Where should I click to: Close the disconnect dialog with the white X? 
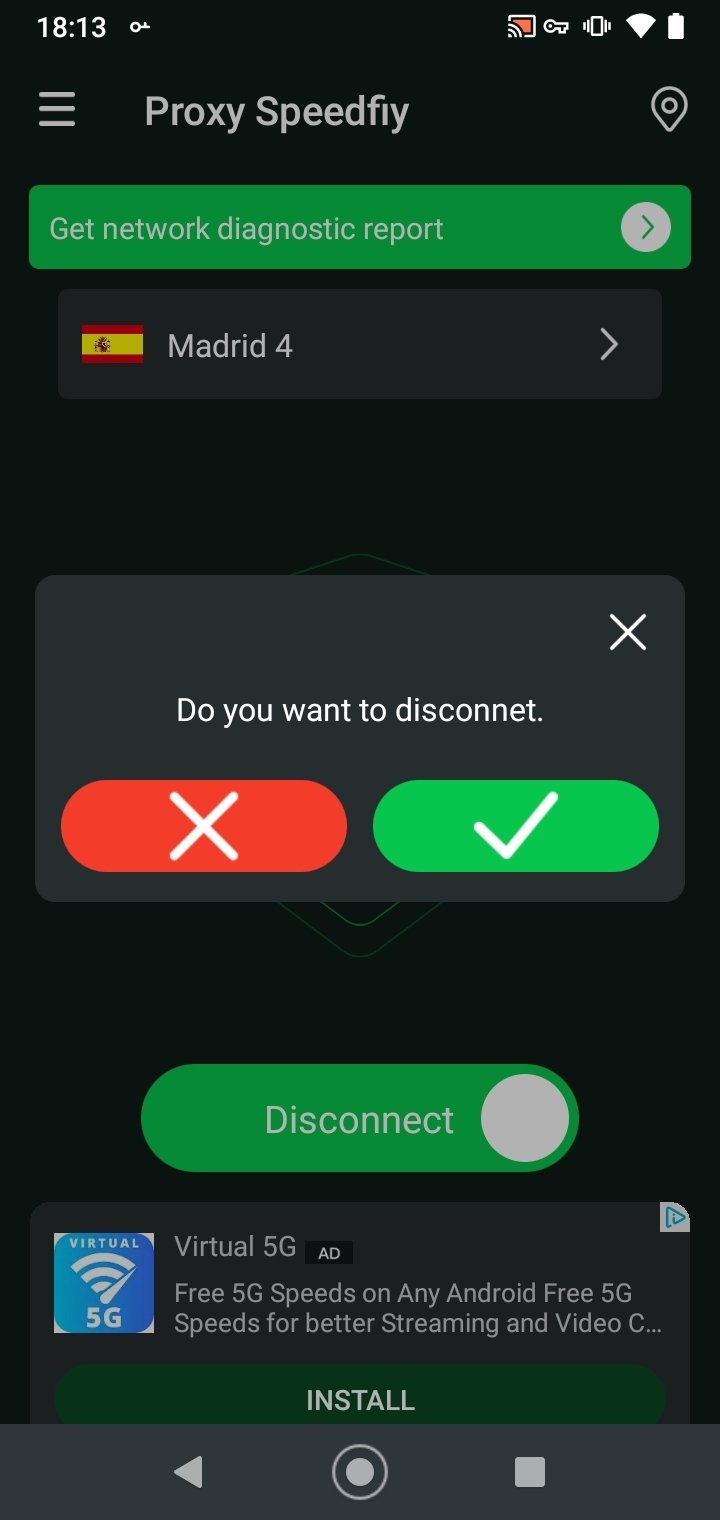[x=628, y=632]
